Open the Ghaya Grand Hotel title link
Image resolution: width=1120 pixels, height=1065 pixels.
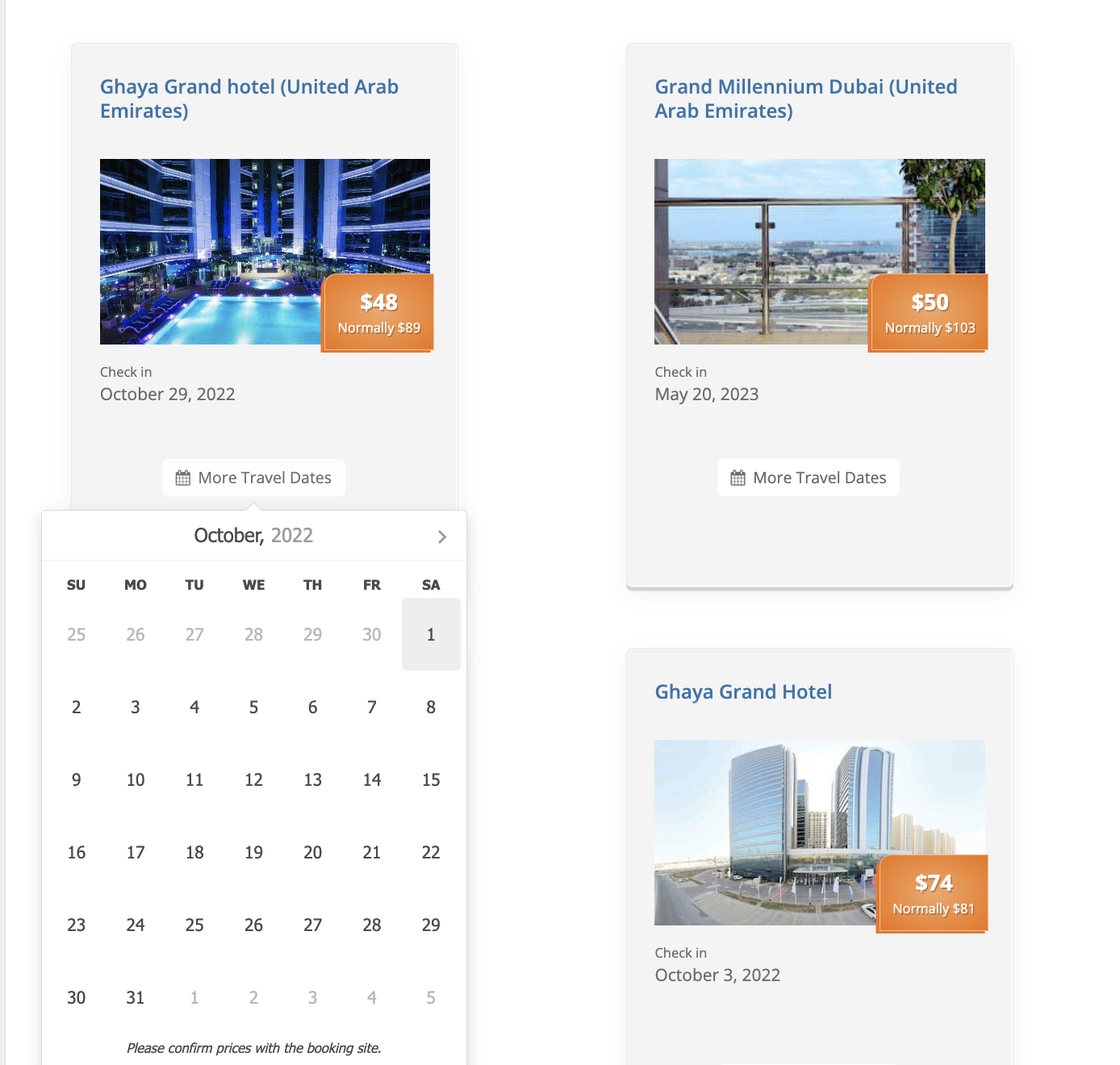tap(742, 692)
